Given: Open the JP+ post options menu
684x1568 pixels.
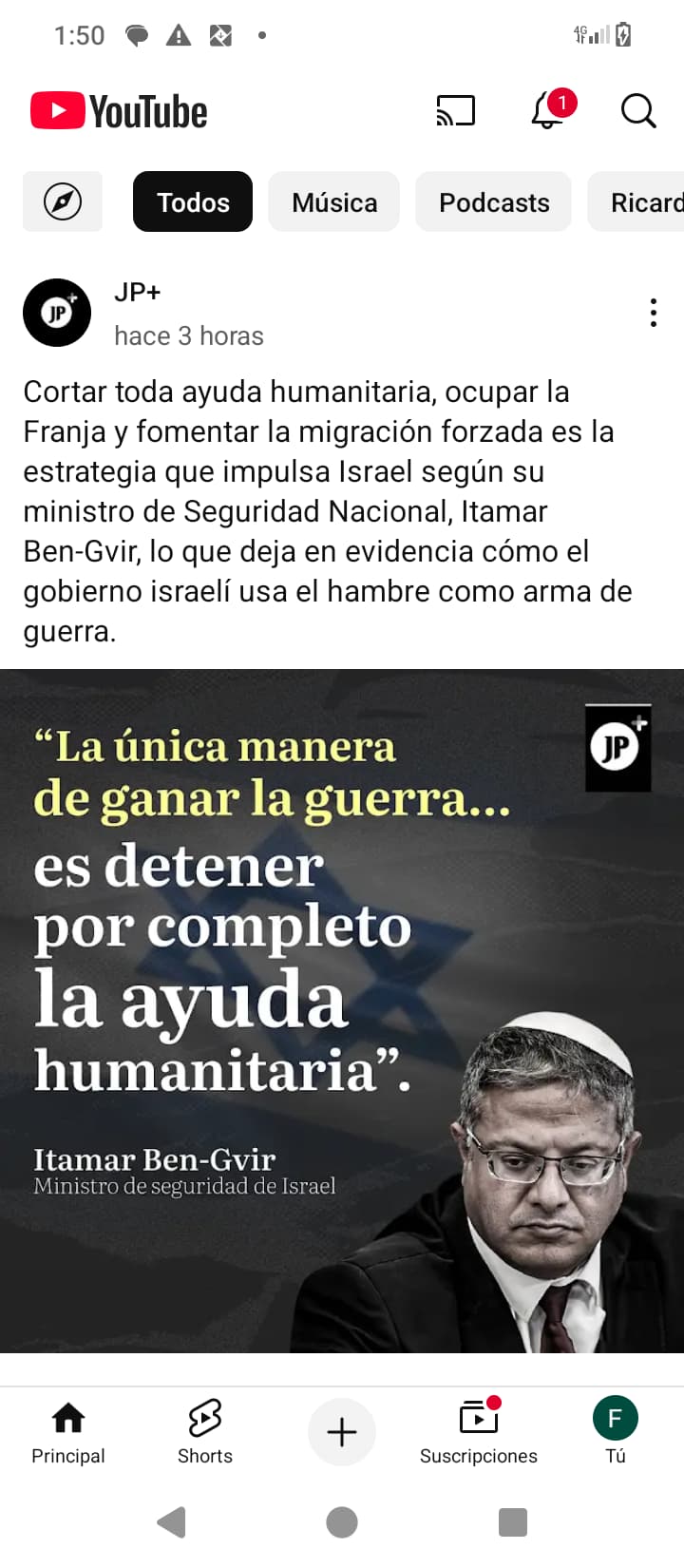Looking at the screenshot, I should point(654,313).
